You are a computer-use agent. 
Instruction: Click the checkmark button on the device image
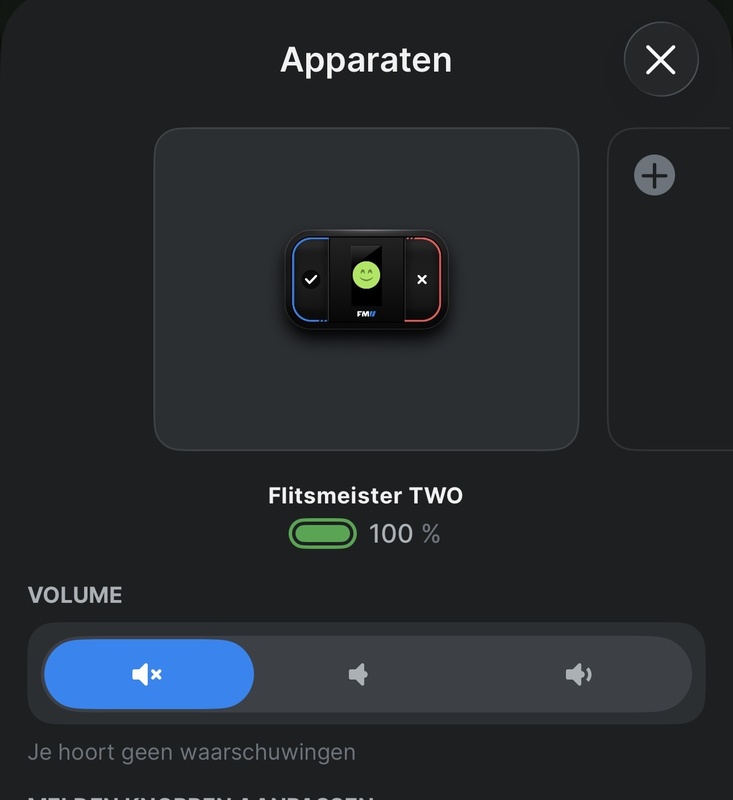pyautogui.click(x=312, y=278)
